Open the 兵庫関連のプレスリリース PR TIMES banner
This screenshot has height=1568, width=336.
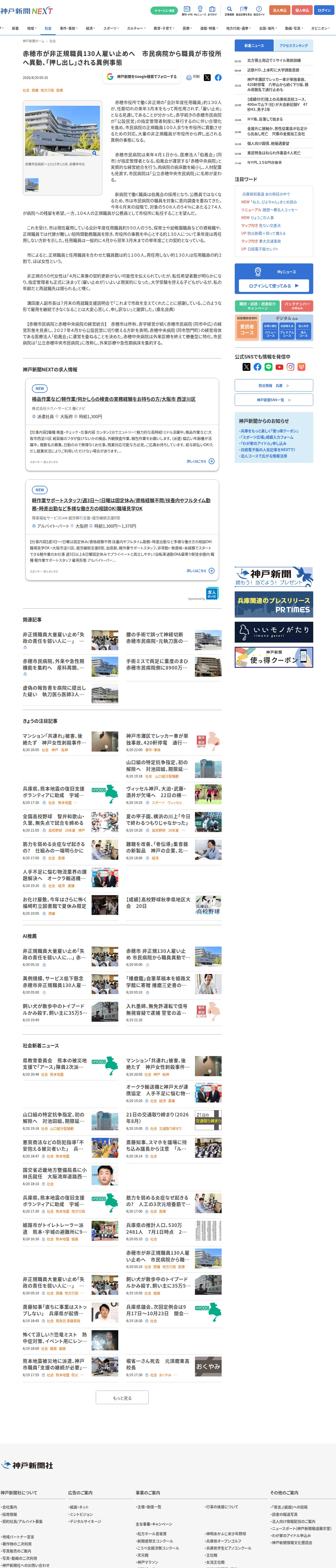click(x=274, y=604)
